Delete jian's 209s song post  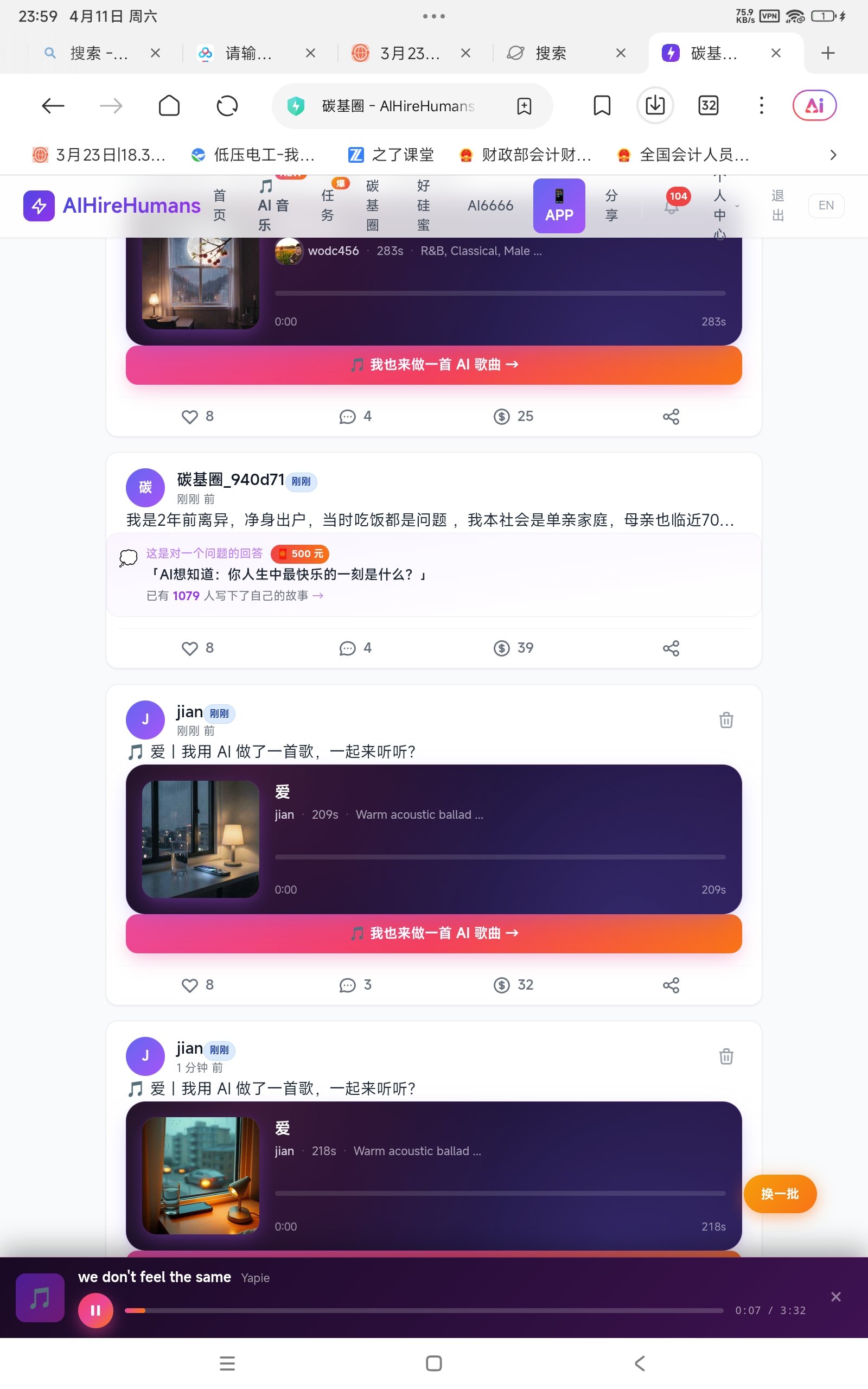(726, 720)
